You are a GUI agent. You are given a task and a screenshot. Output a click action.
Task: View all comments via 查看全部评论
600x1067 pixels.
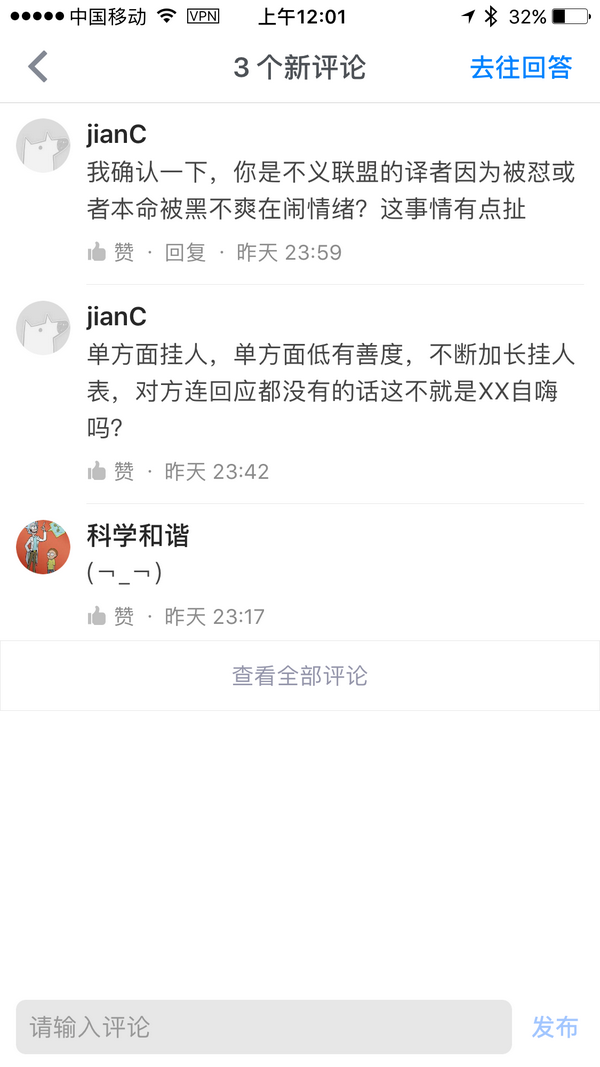[x=300, y=676]
